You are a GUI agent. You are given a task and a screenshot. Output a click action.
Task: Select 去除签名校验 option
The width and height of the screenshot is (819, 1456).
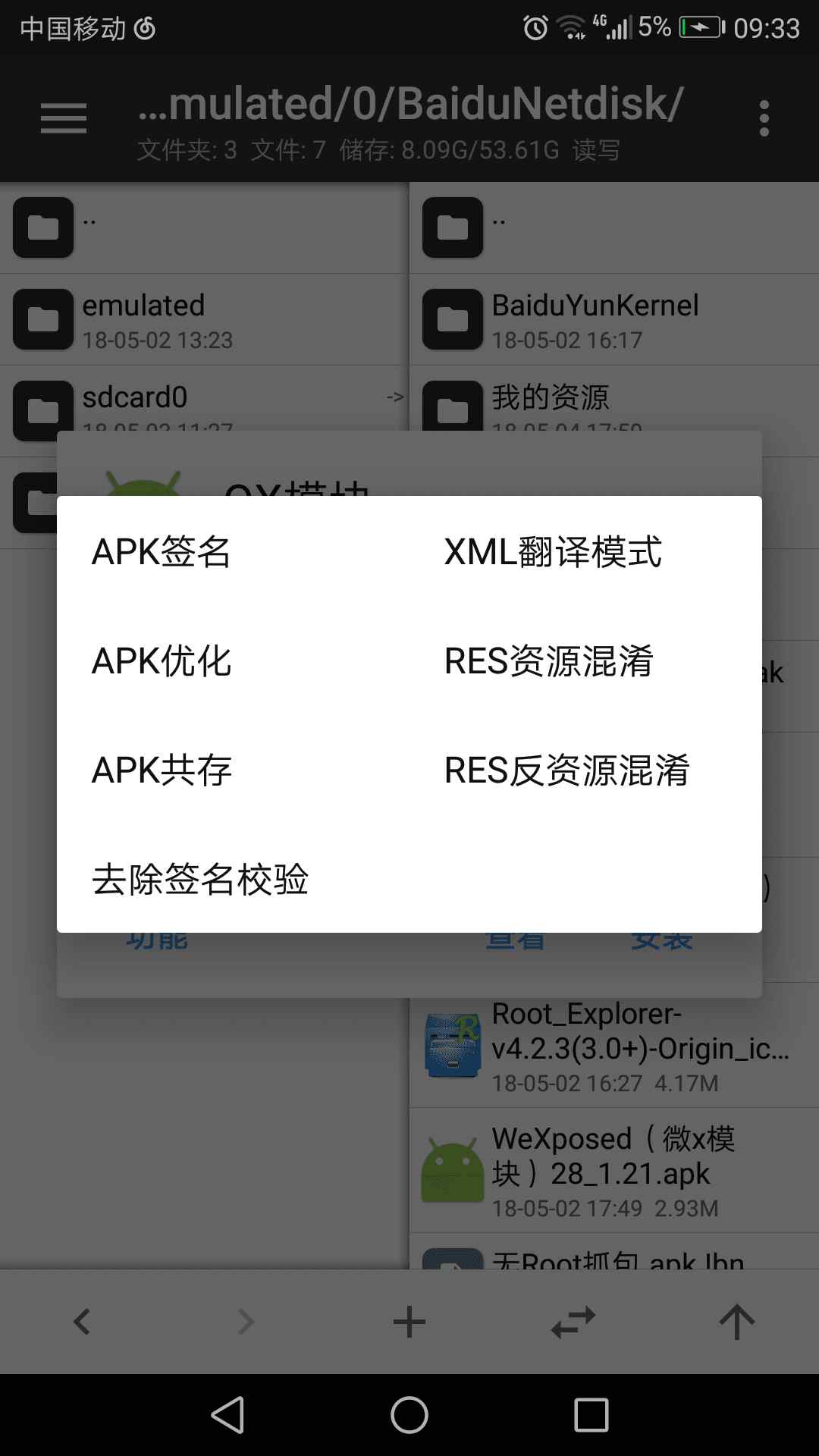[x=200, y=879]
